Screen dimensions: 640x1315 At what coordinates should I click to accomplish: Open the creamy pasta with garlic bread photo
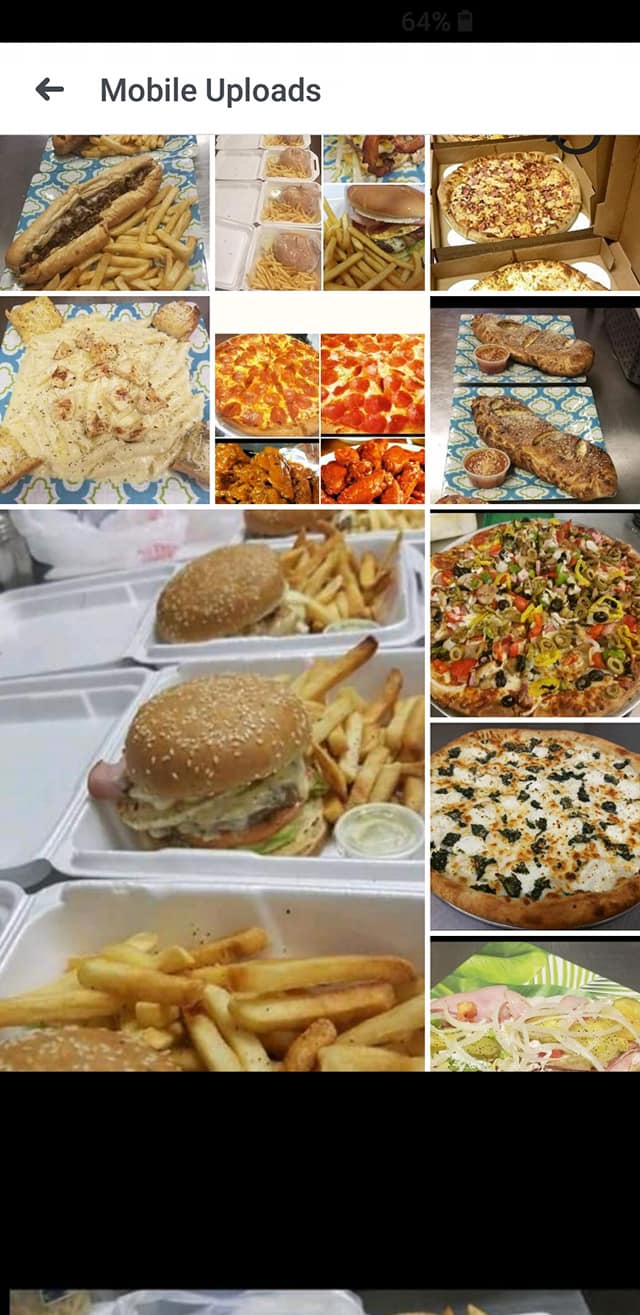105,400
